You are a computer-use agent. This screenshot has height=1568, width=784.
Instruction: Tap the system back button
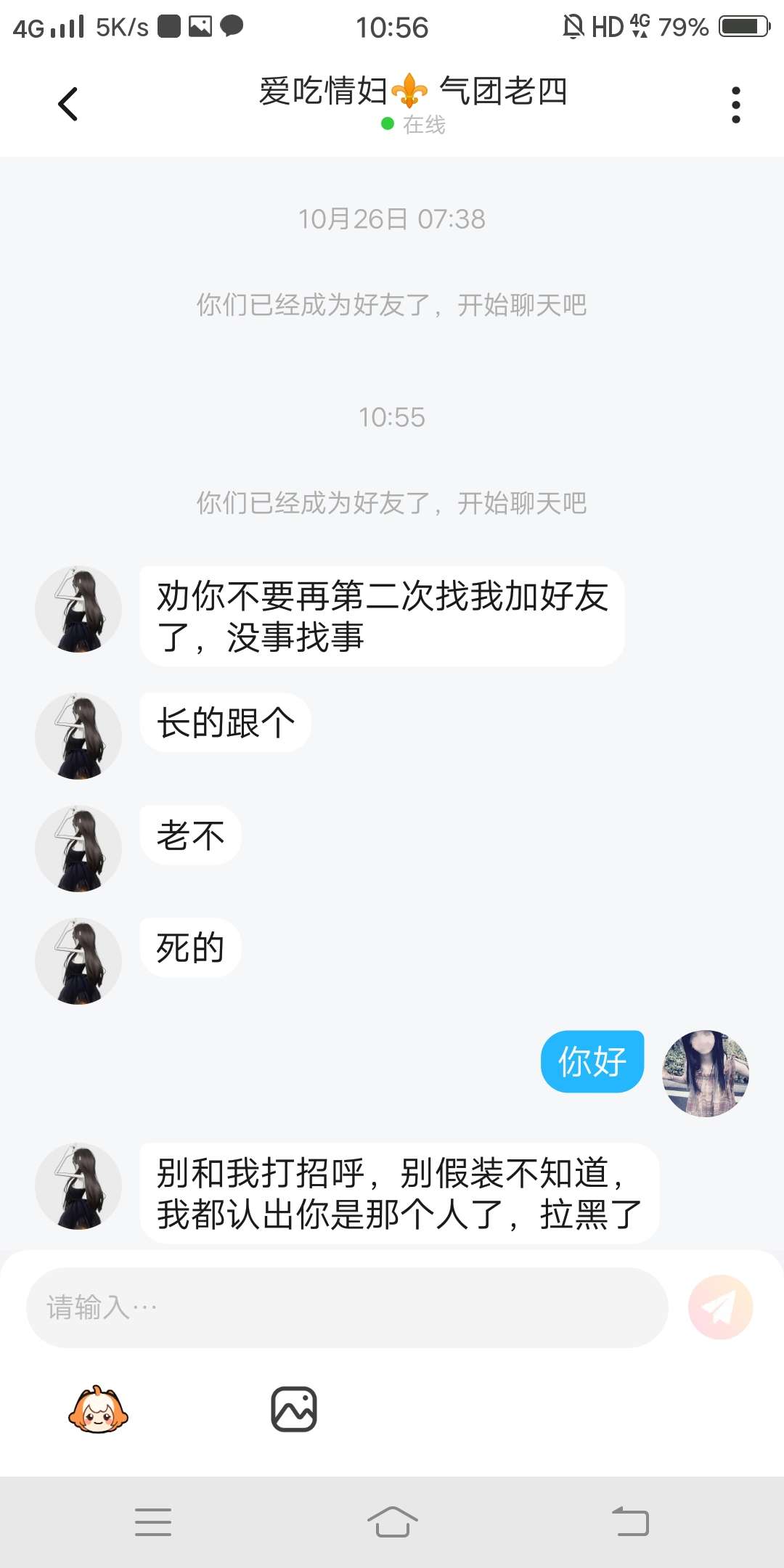[x=630, y=1522]
